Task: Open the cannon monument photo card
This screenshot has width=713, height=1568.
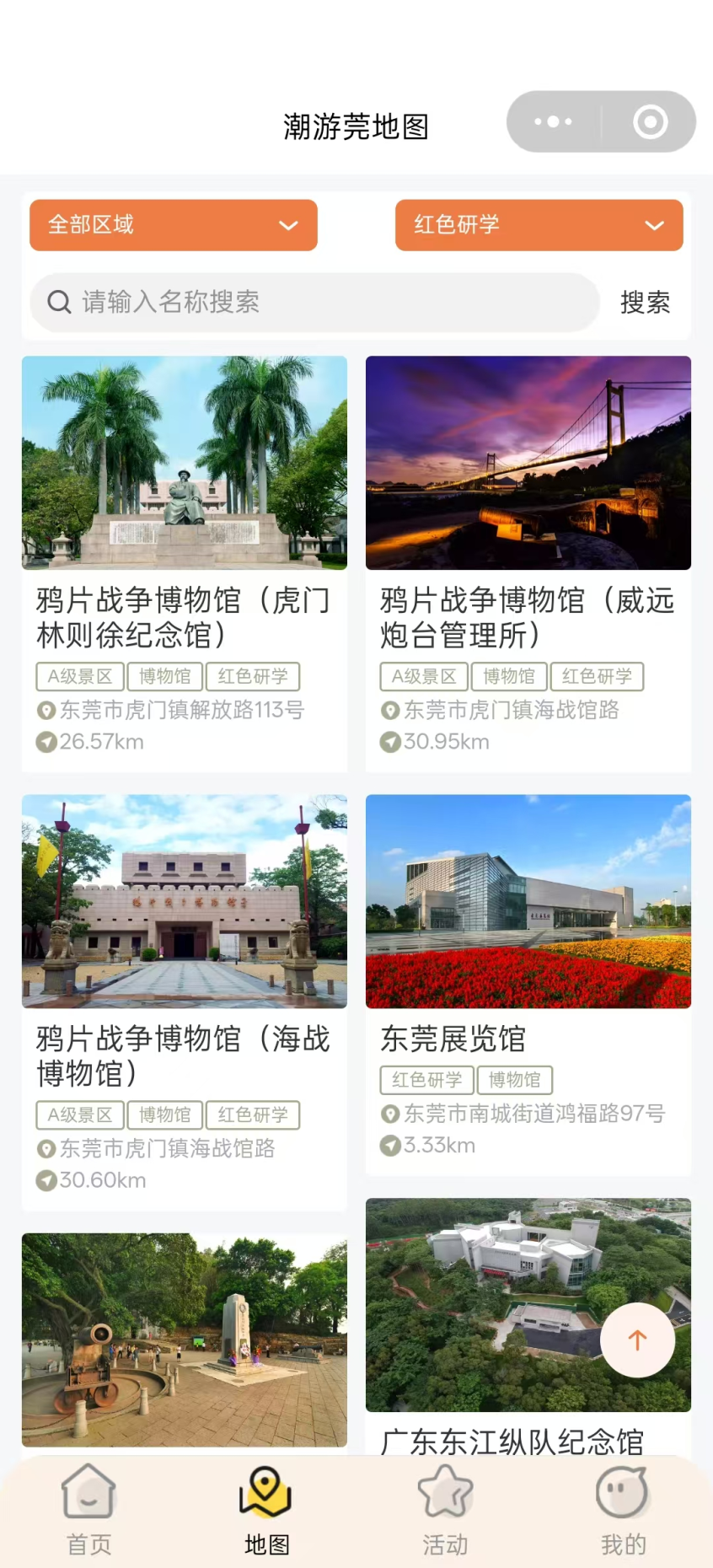Action: pyautogui.click(x=184, y=1340)
